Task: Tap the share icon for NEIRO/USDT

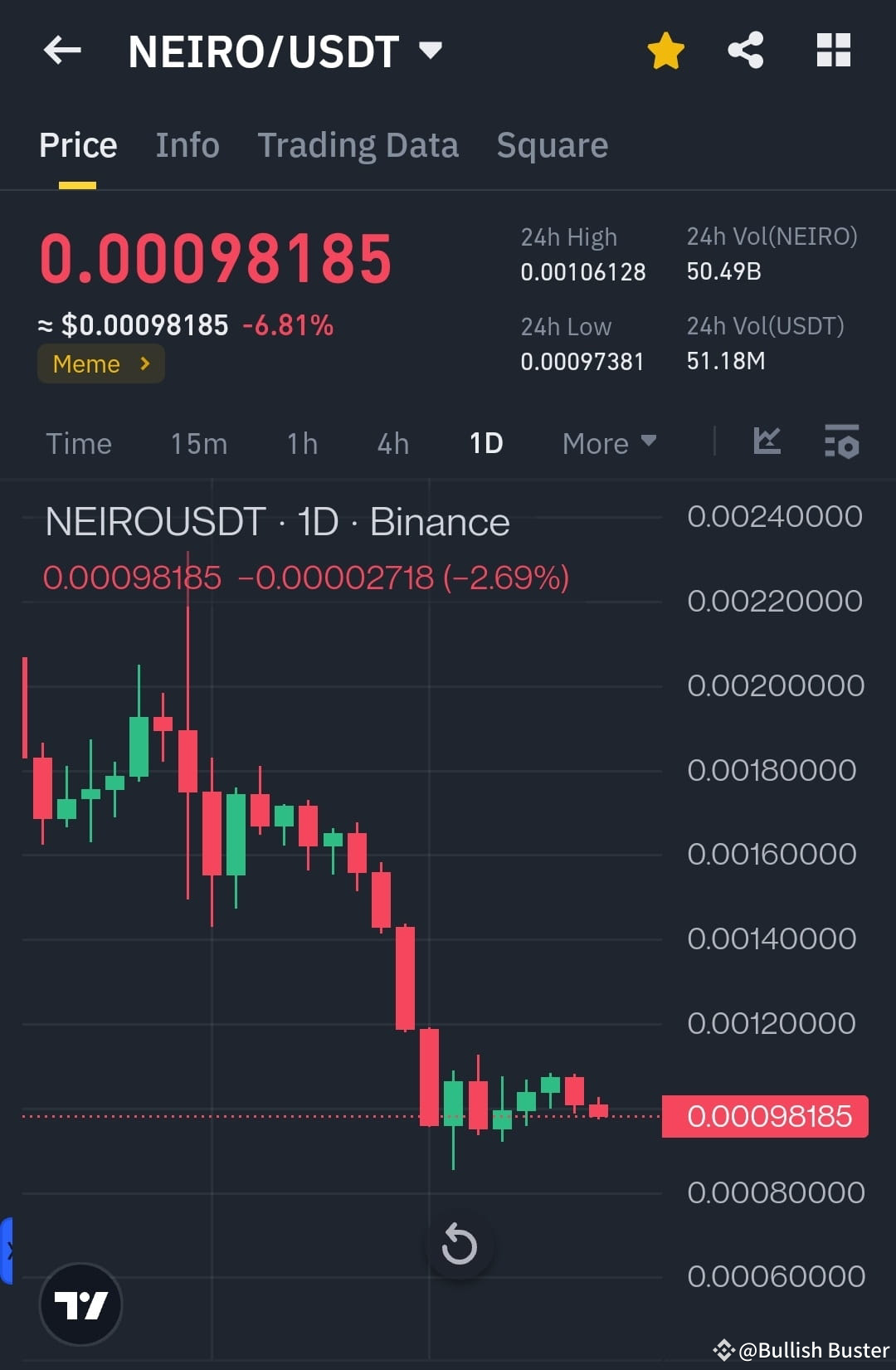Action: 744,50
